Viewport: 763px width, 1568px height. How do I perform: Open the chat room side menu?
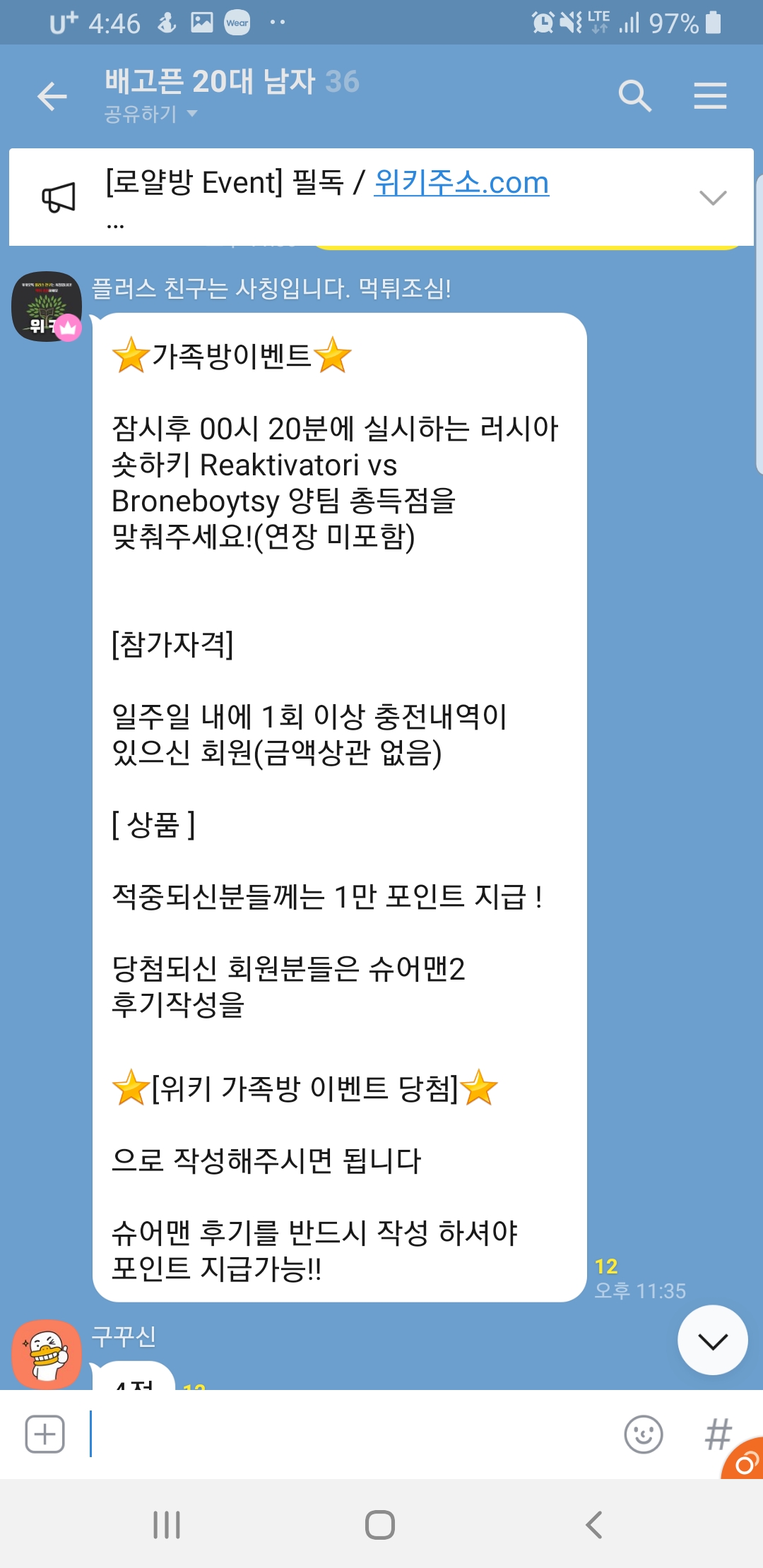click(709, 96)
